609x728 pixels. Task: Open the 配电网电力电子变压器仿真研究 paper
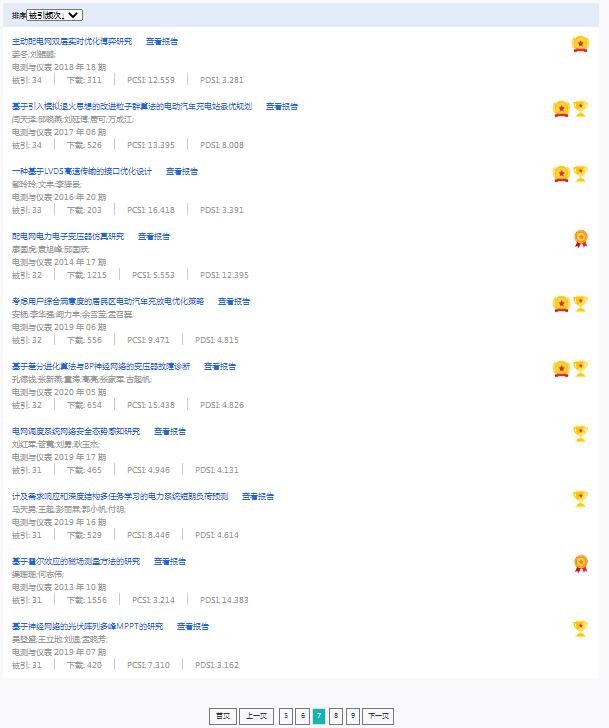pyautogui.click(x=68, y=236)
